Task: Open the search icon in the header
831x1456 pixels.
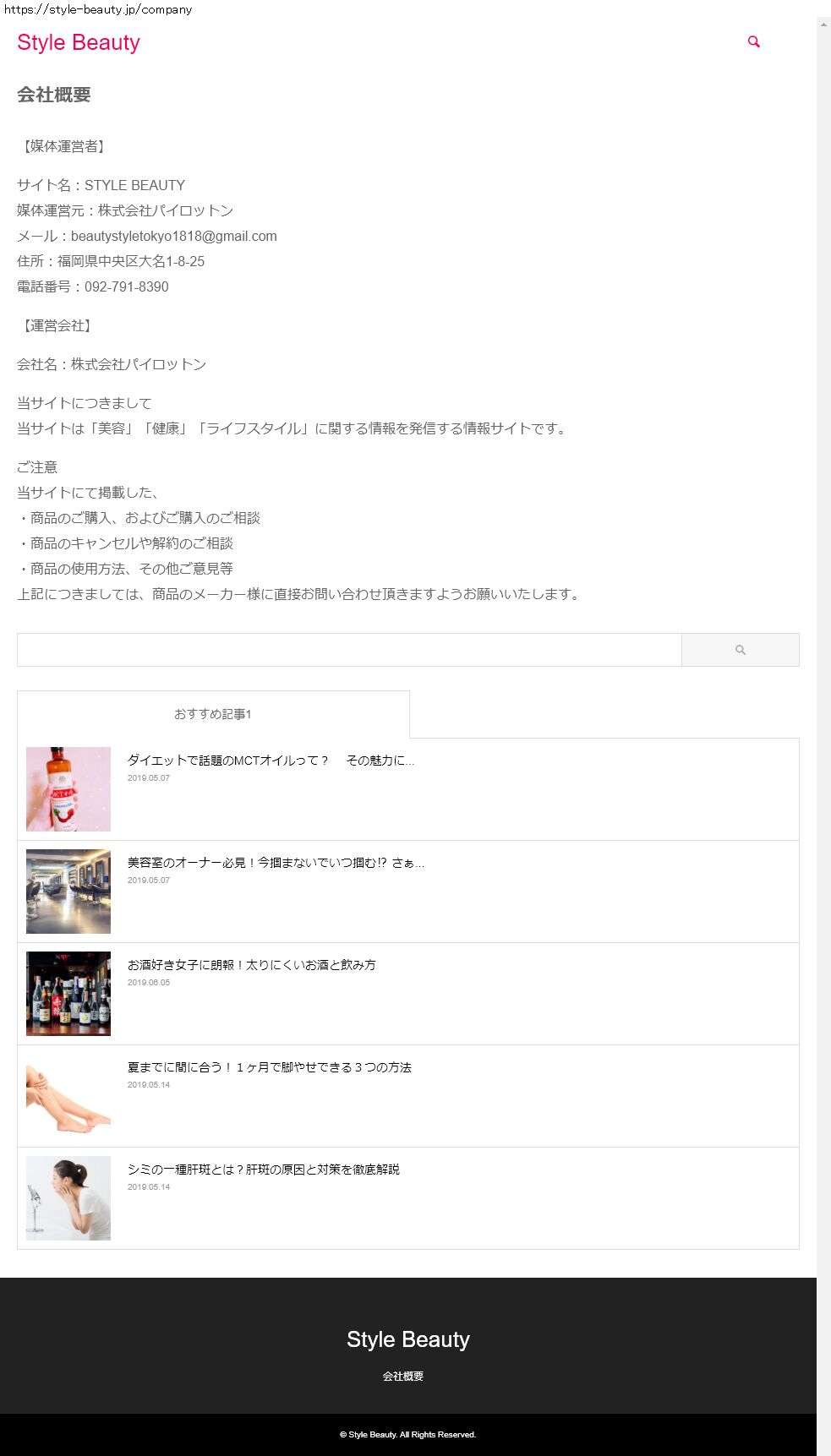Action: click(x=753, y=41)
